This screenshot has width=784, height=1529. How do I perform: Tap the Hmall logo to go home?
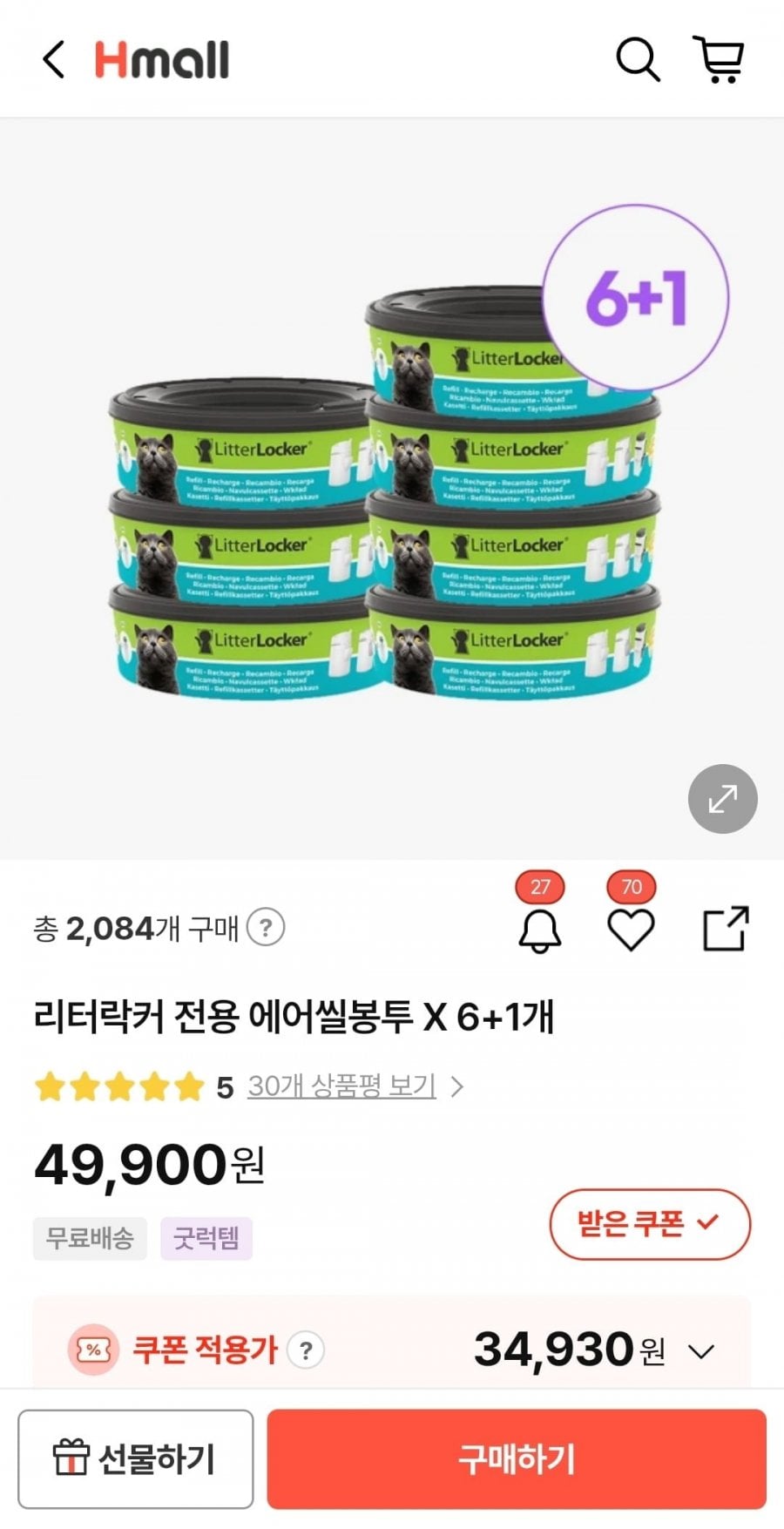pyautogui.click(x=162, y=59)
